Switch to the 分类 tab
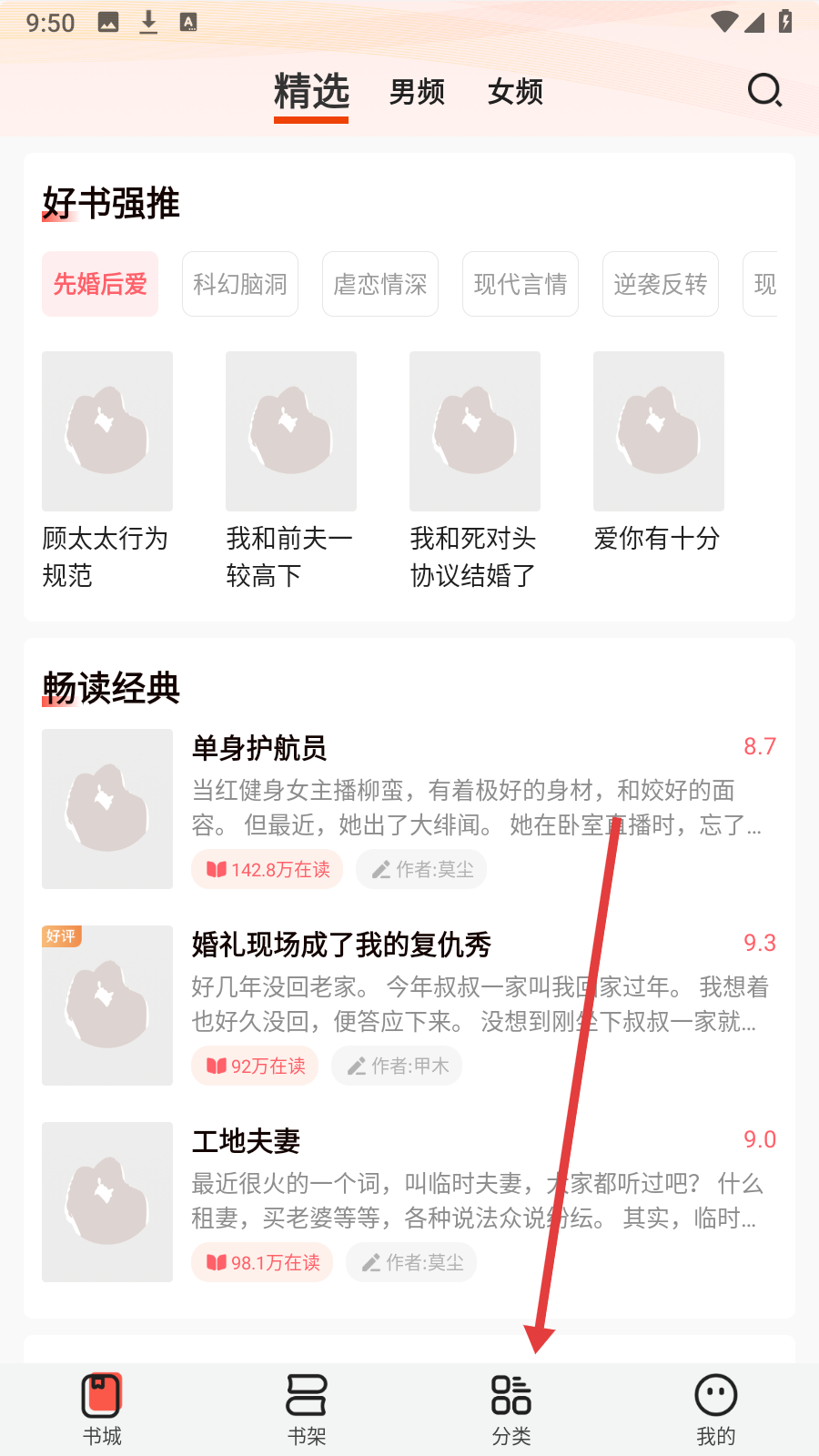 511,1409
